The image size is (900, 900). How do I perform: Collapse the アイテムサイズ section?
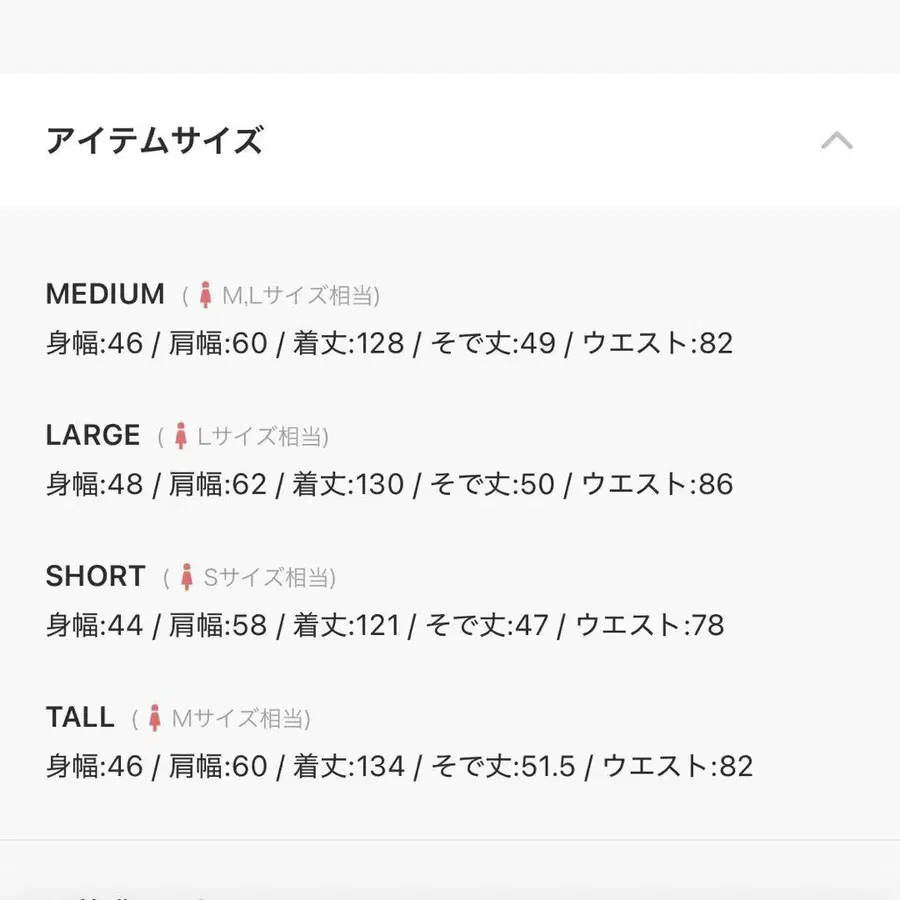[x=836, y=141]
